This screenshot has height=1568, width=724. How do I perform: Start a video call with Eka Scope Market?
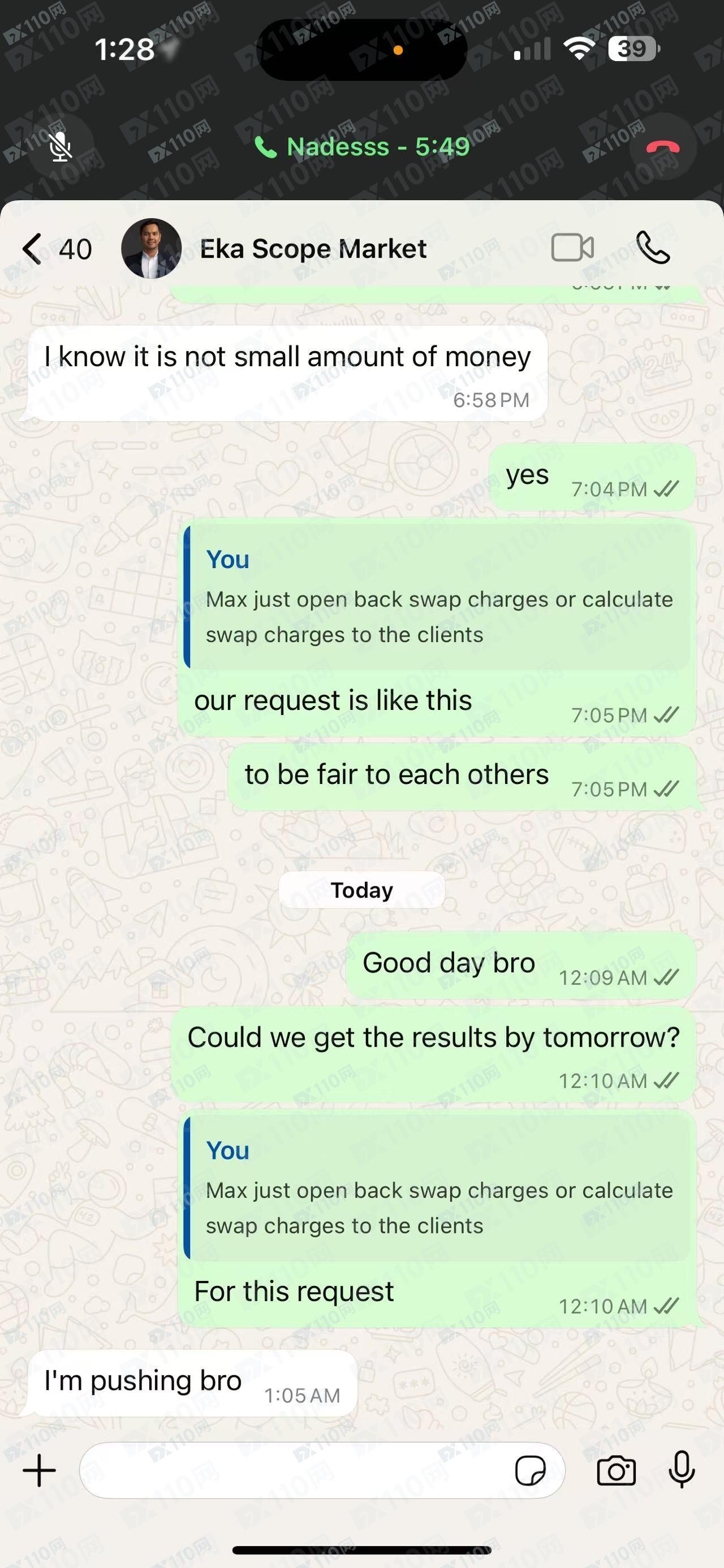tap(572, 248)
